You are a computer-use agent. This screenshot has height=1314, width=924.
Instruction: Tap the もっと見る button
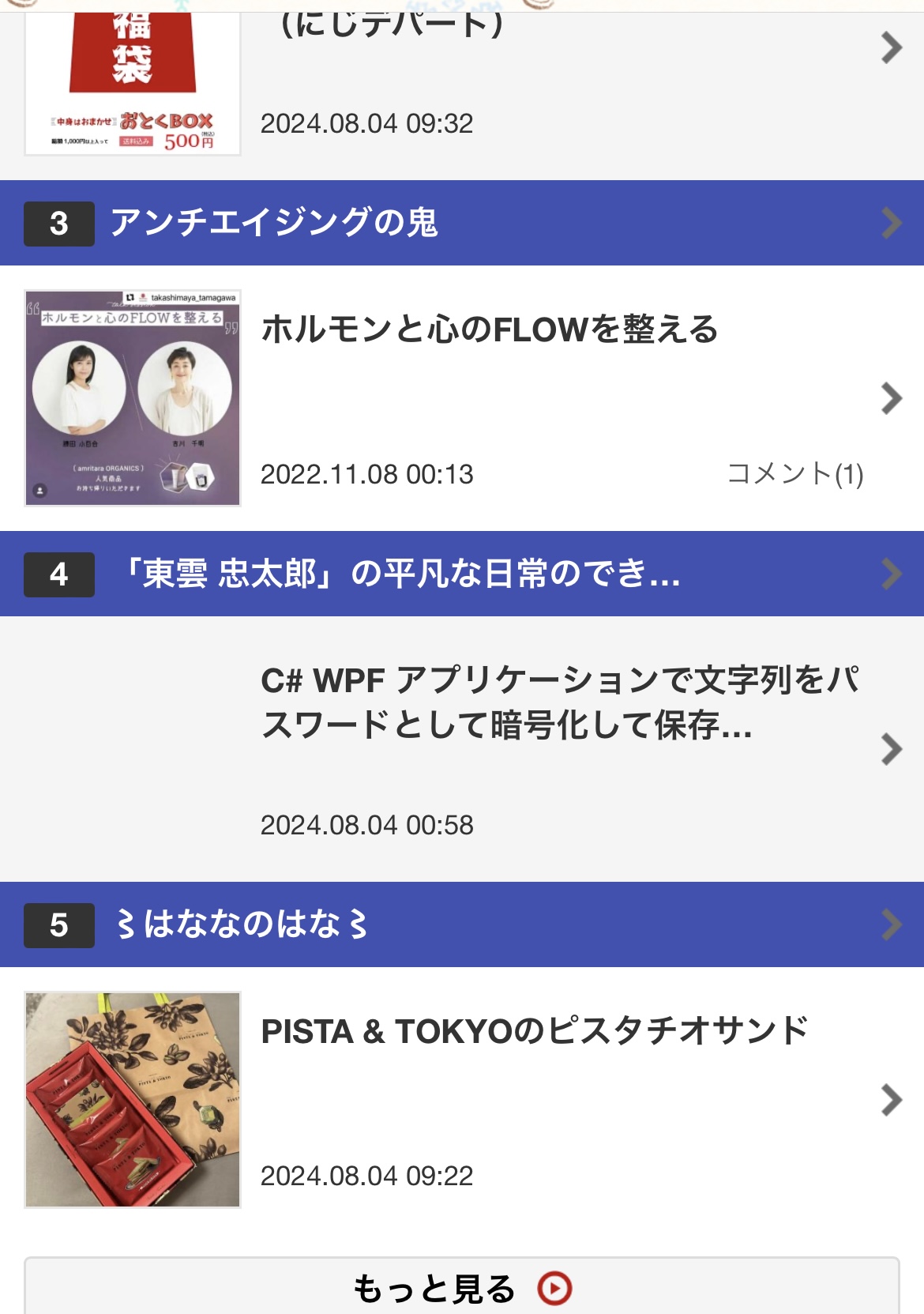coord(461,1288)
